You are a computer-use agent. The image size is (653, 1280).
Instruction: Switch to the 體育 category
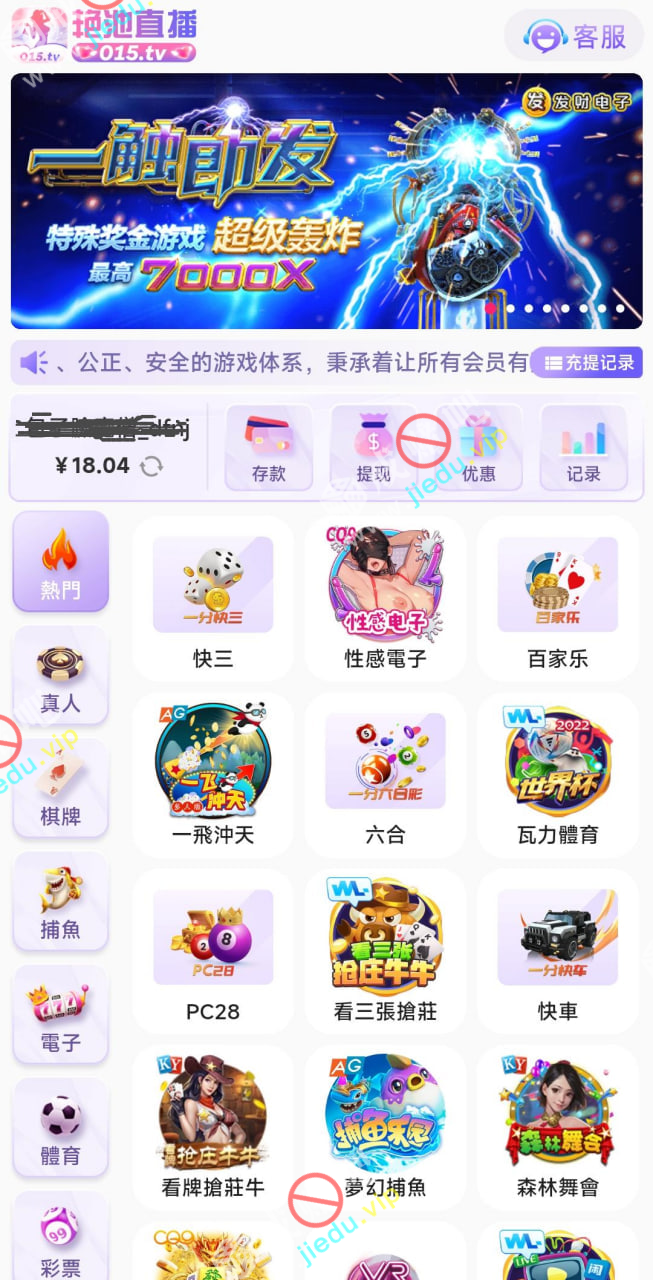pyautogui.click(x=60, y=1129)
